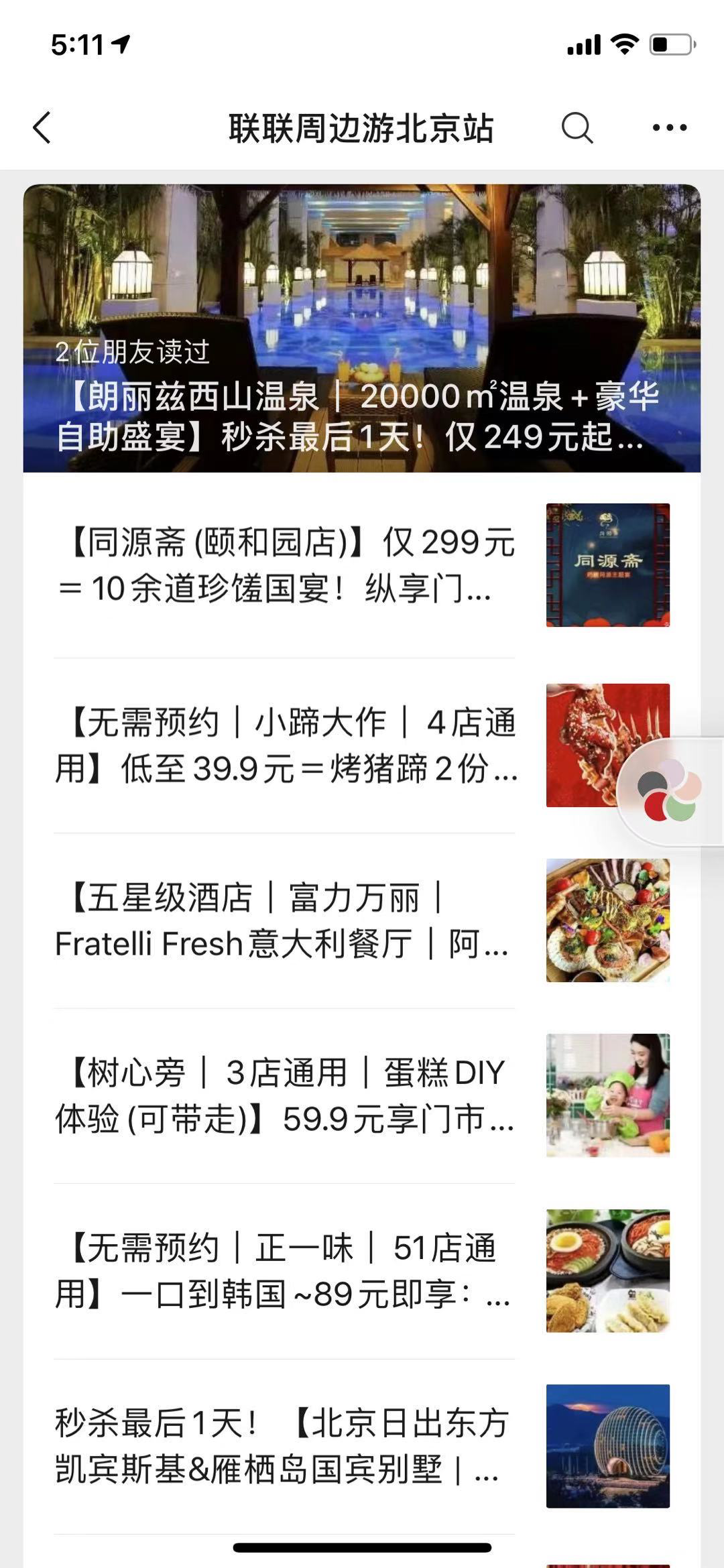Open the 正一味 51店通用 article

[x=362, y=1271]
